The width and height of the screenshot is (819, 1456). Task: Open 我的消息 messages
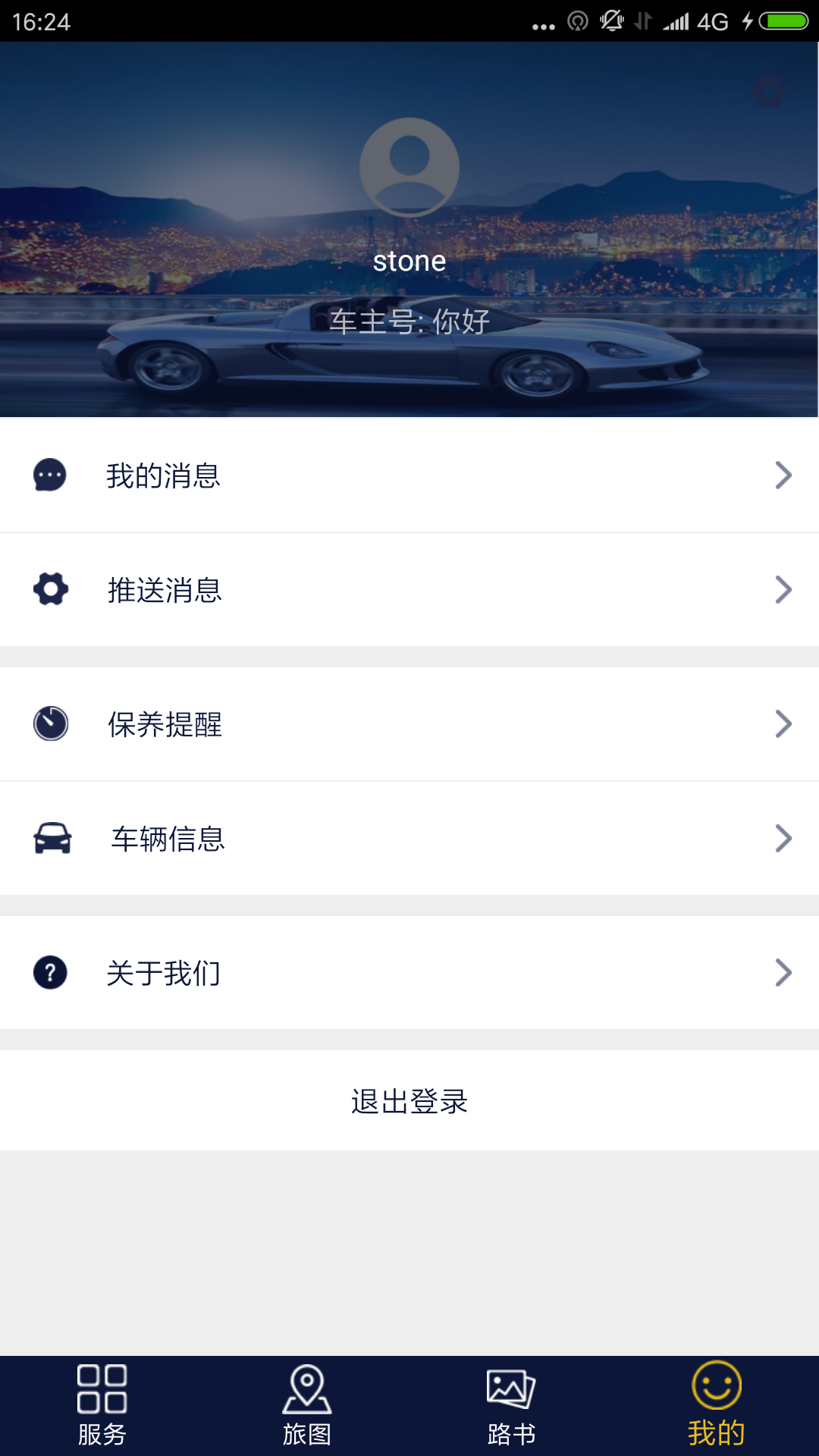pyautogui.click(x=409, y=475)
